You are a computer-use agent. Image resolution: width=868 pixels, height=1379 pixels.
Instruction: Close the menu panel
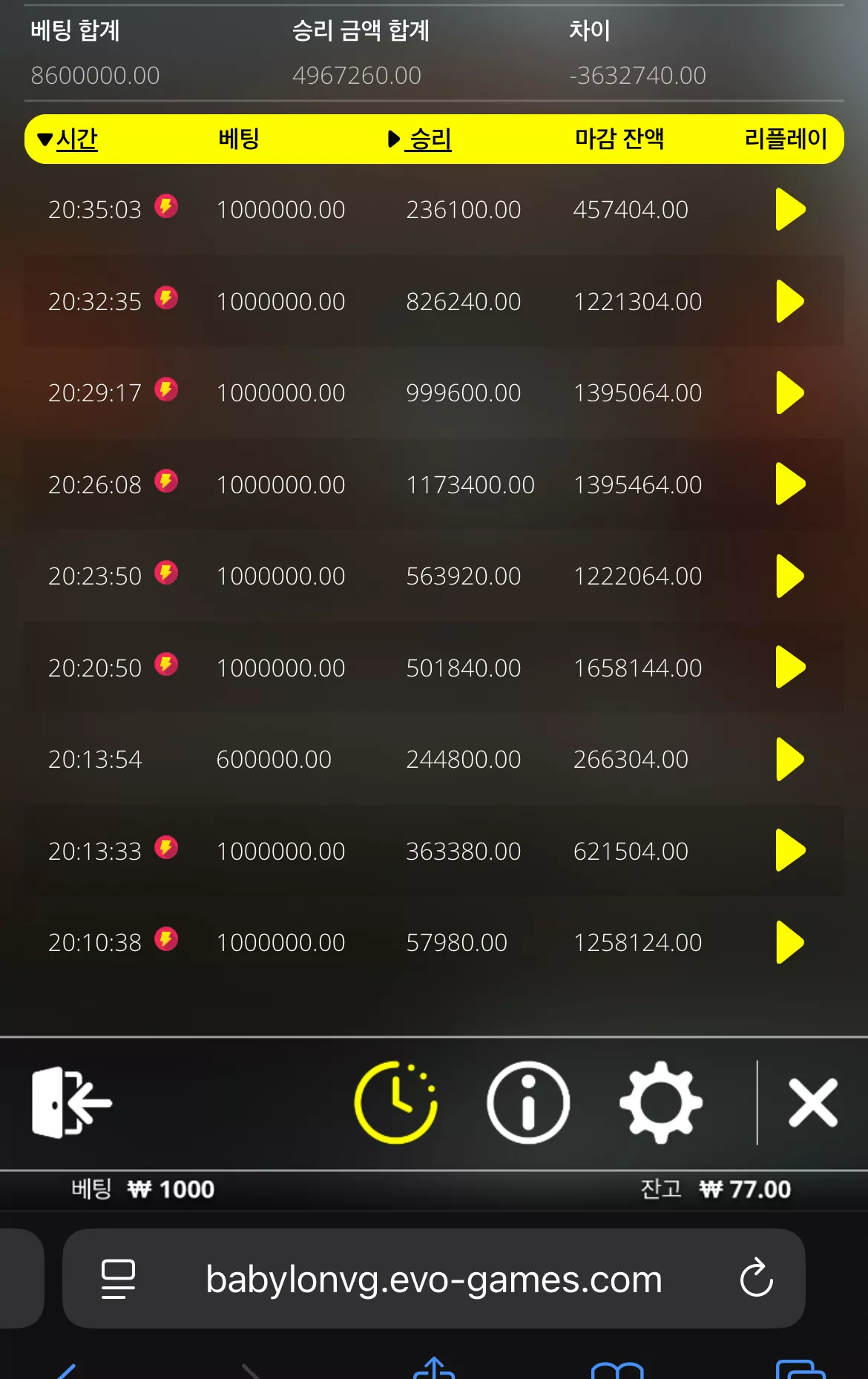tap(813, 1102)
